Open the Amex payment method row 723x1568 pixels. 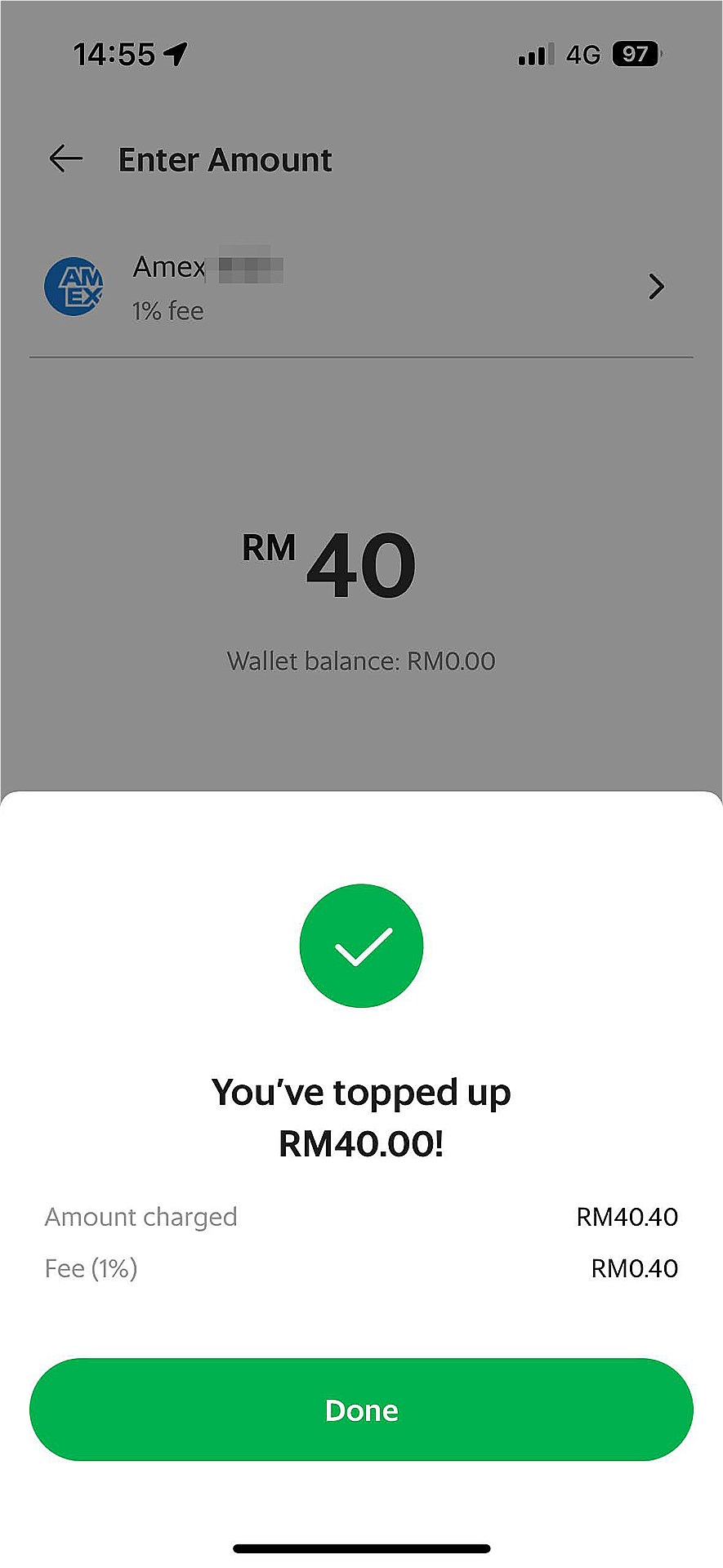pyautogui.click(x=359, y=287)
